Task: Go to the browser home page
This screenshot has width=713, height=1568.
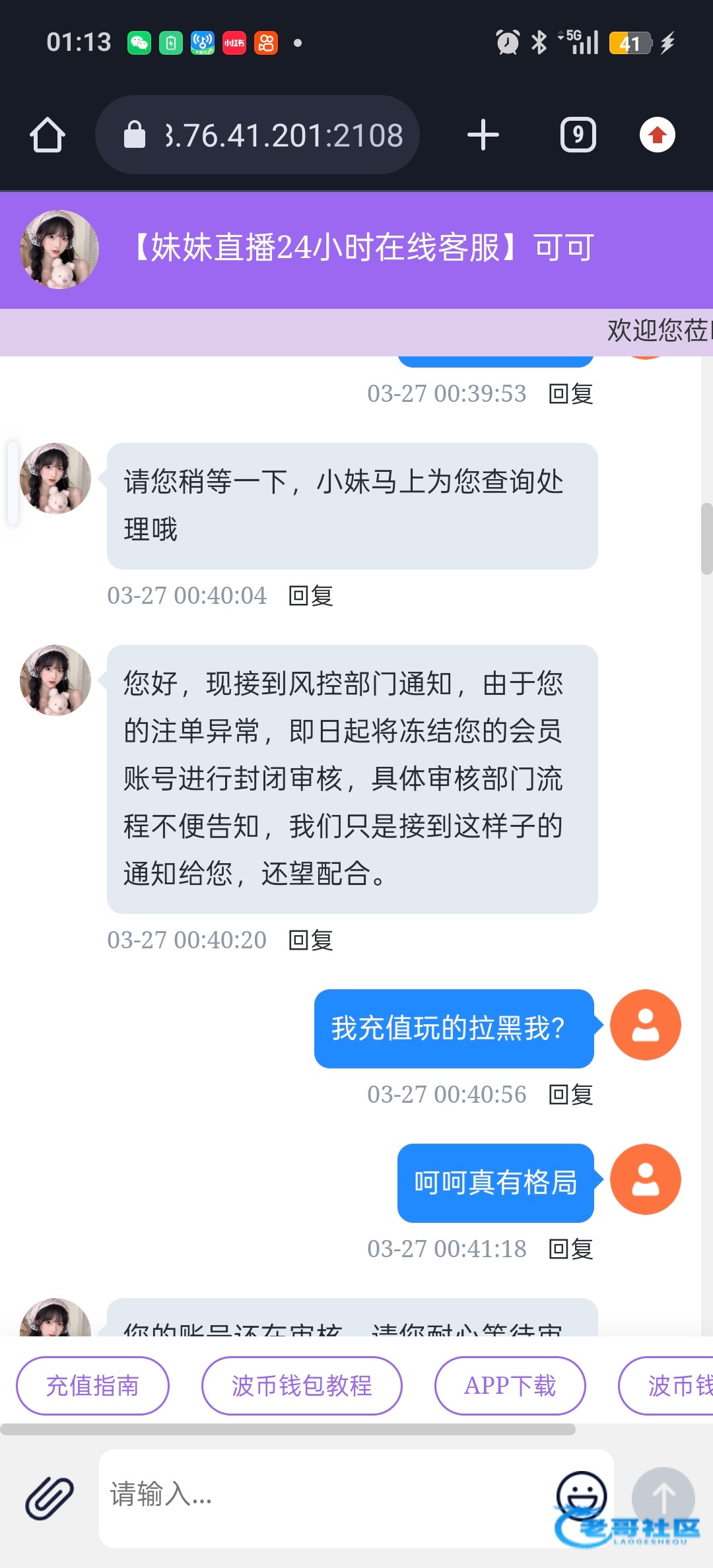Action: [48, 135]
